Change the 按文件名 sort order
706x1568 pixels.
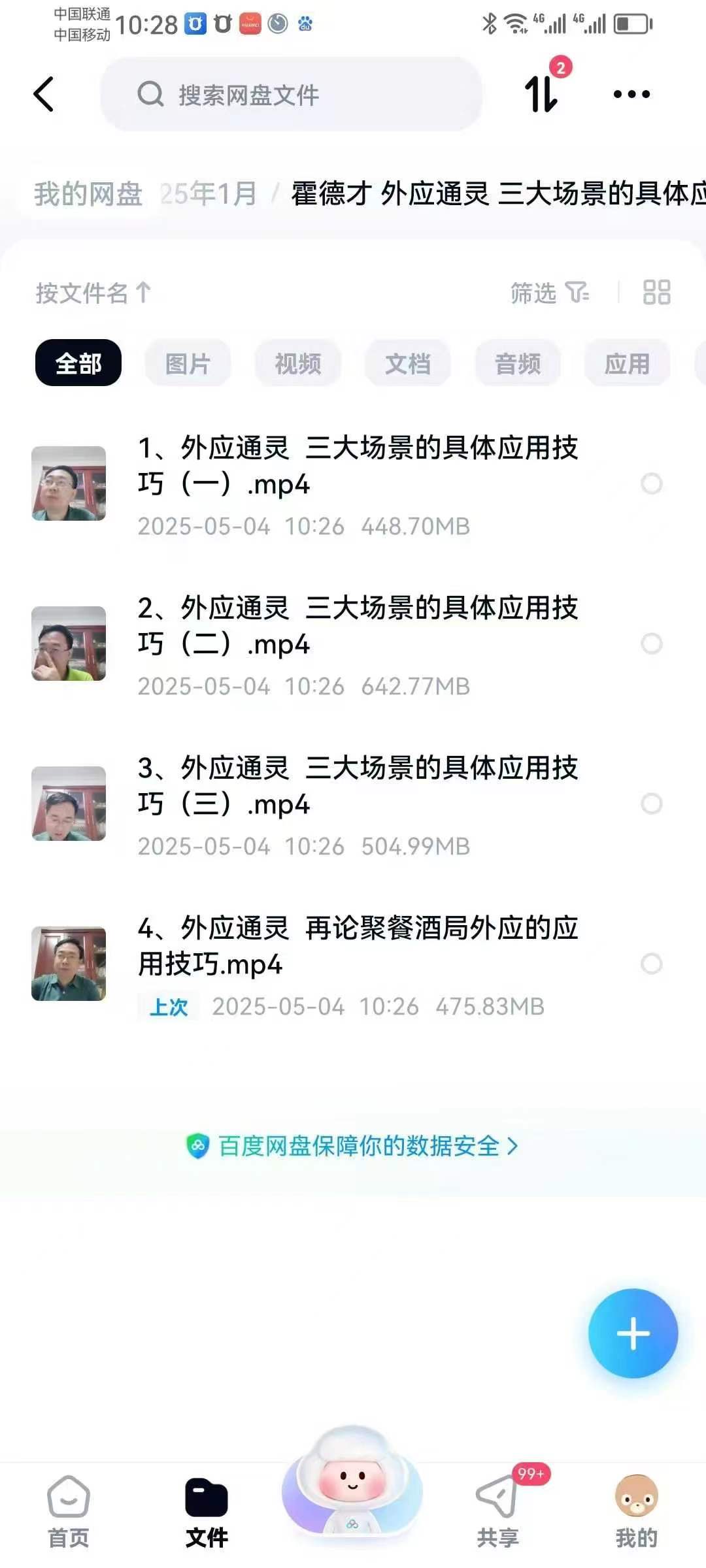pyautogui.click(x=93, y=293)
